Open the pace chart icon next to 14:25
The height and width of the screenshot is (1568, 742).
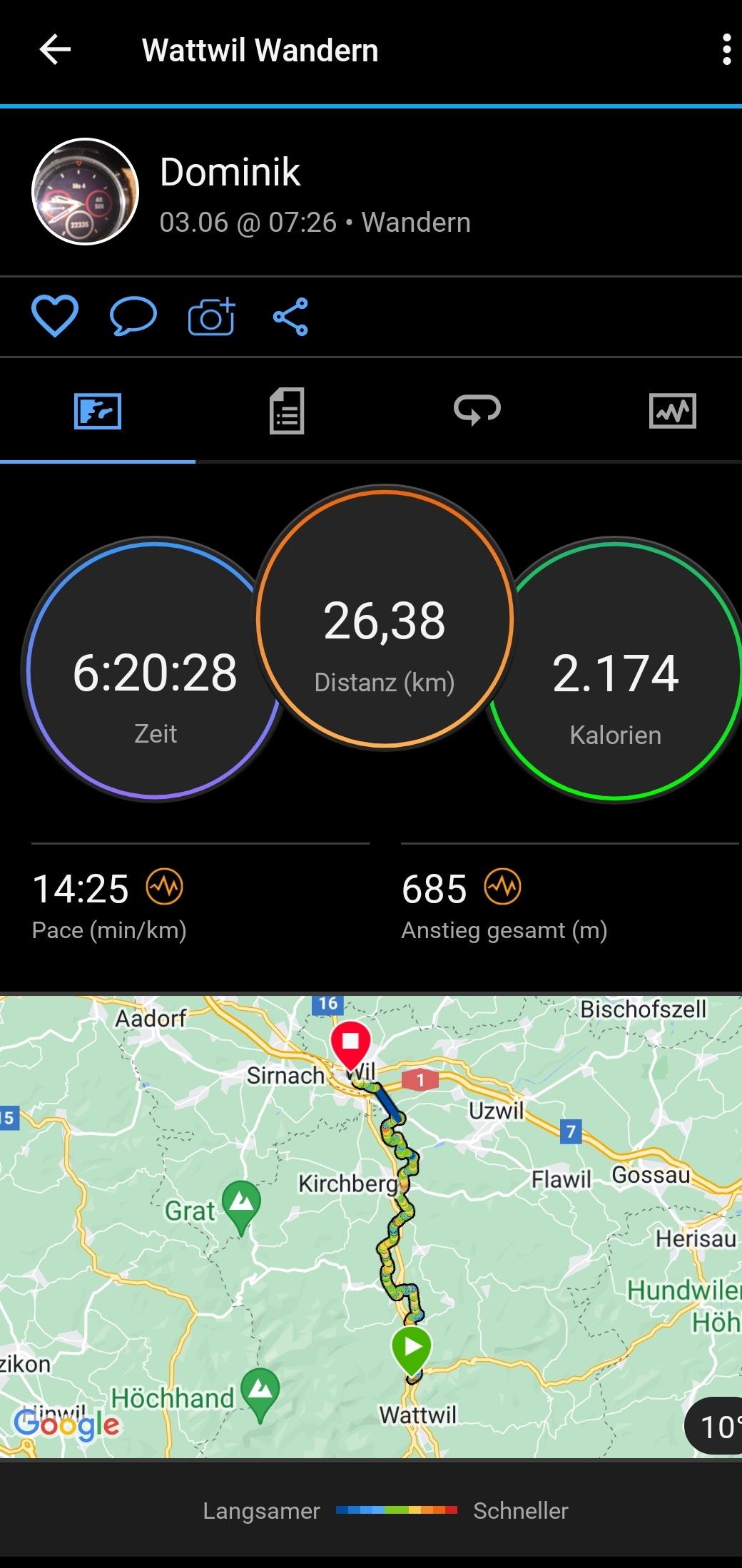tap(165, 887)
